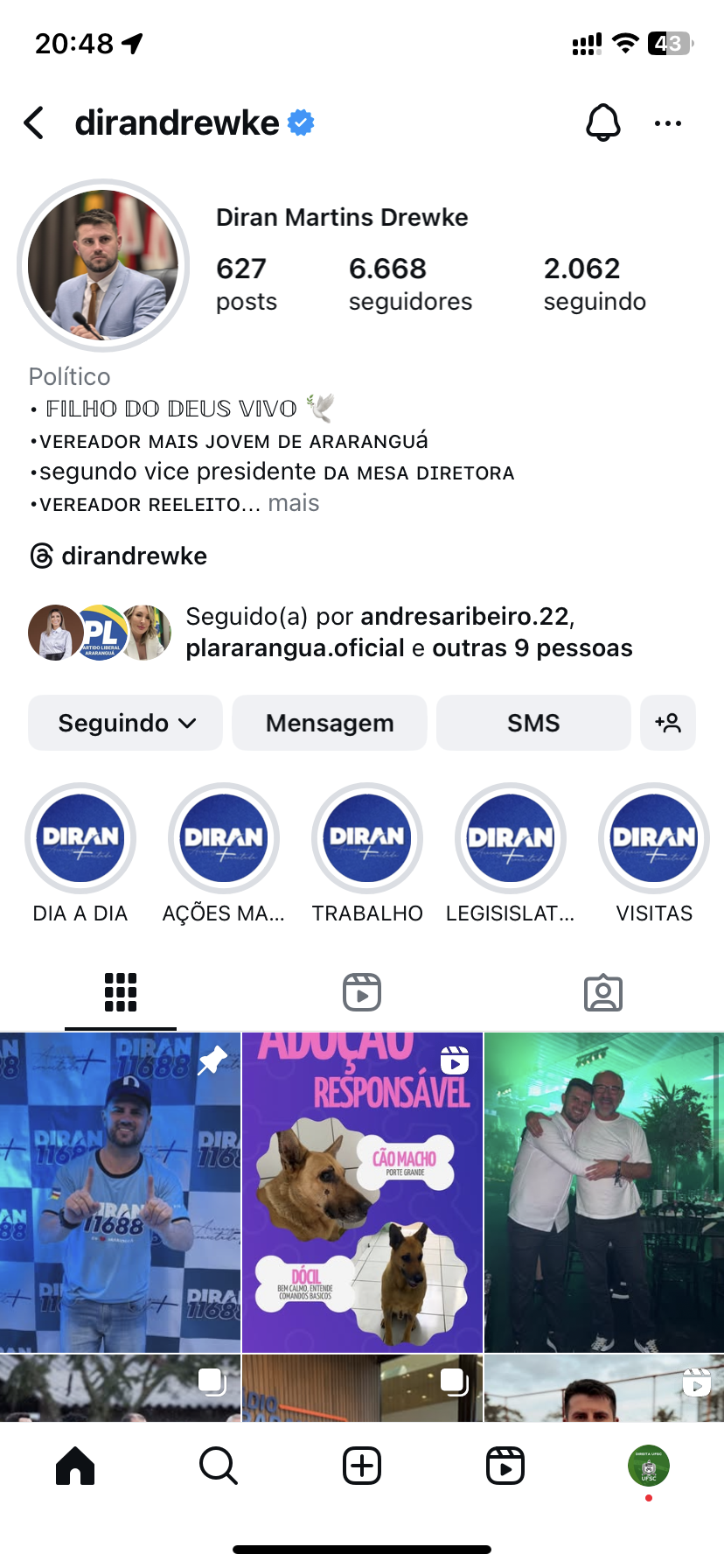Screen dimensions: 724x1568
Task: Tap the SMS button
Action: (533, 723)
